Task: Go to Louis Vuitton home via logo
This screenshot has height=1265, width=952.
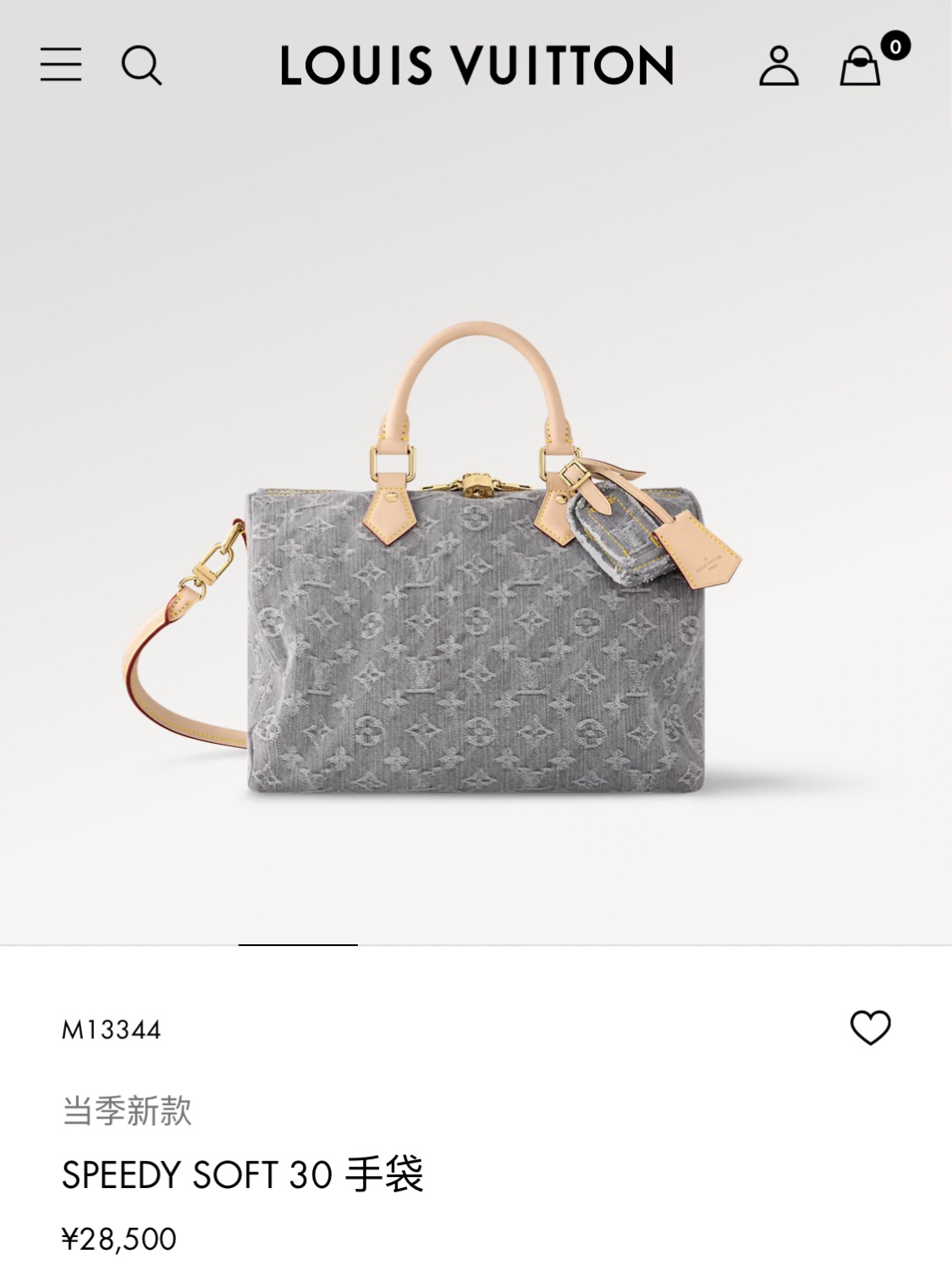Action: point(476,65)
